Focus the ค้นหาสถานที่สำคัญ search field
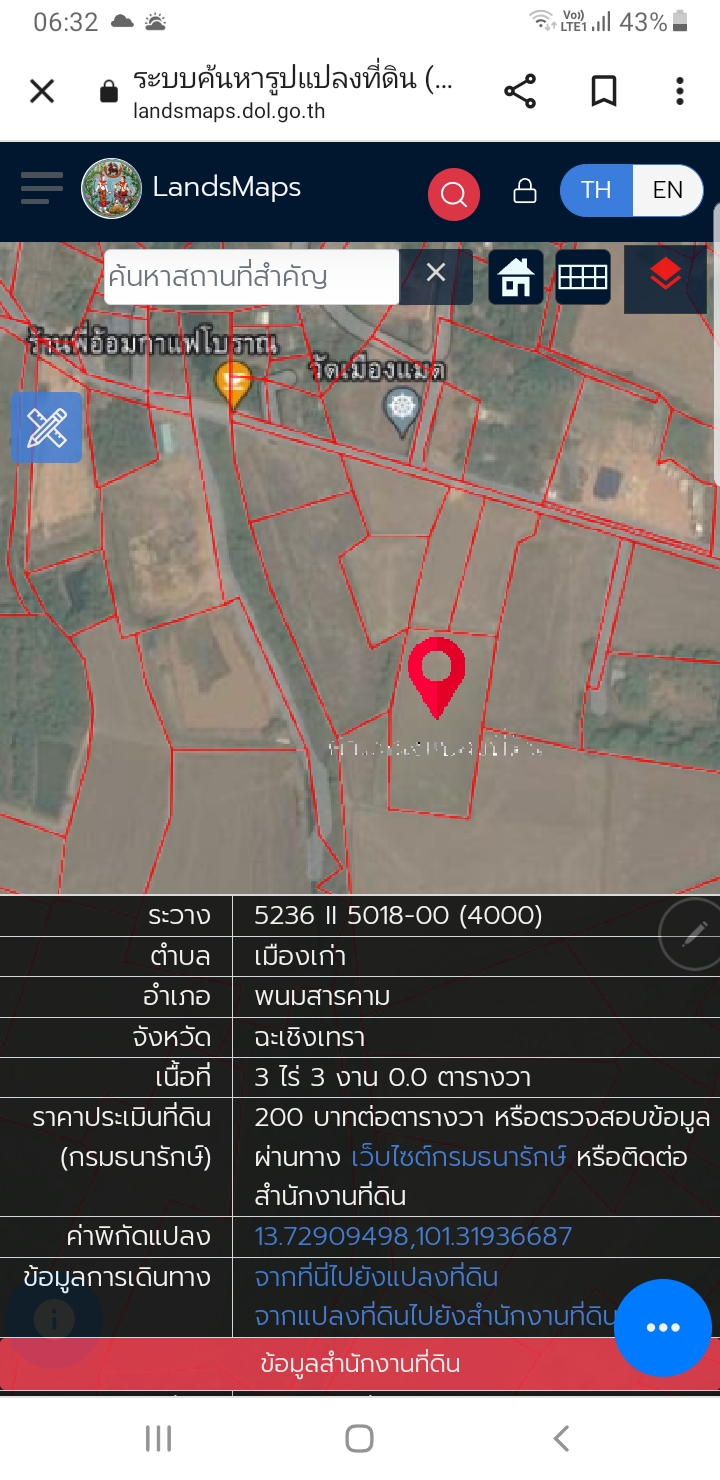The image size is (720, 1480). point(250,276)
